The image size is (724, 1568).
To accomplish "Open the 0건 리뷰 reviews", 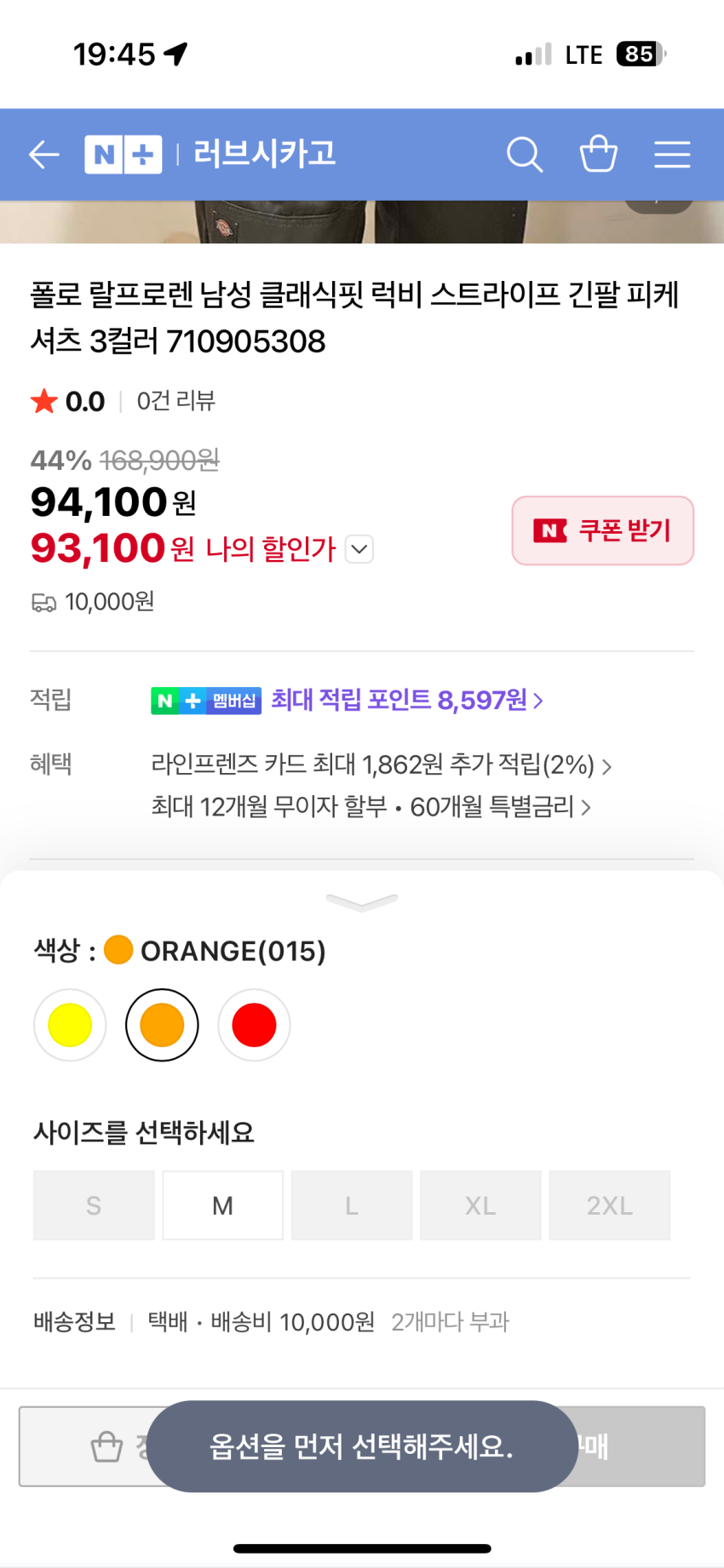I will (176, 401).
